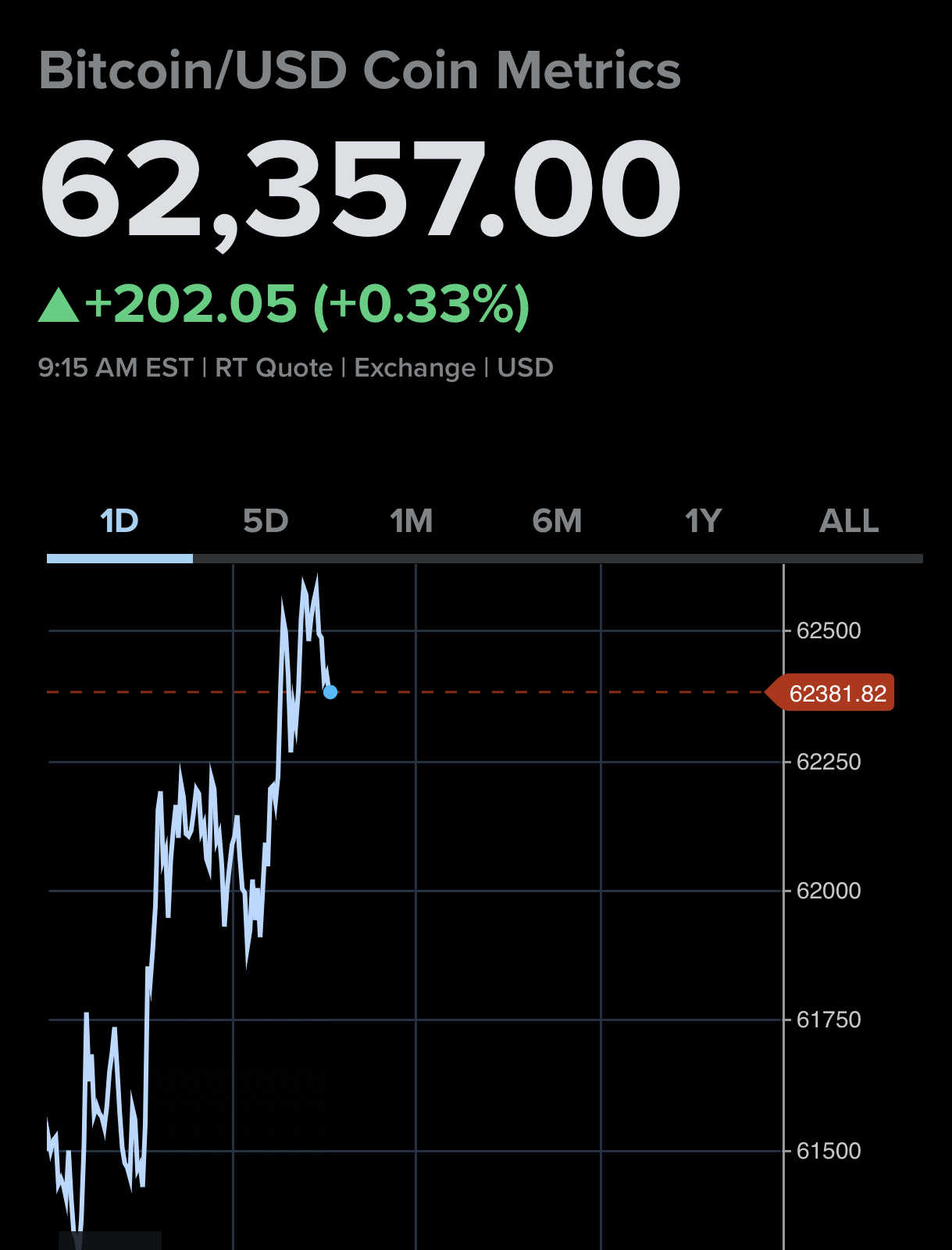The width and height of the screenshot is (952, 1250).
Task: Display the ALL time chart
Action: click(x=849, y=521)
